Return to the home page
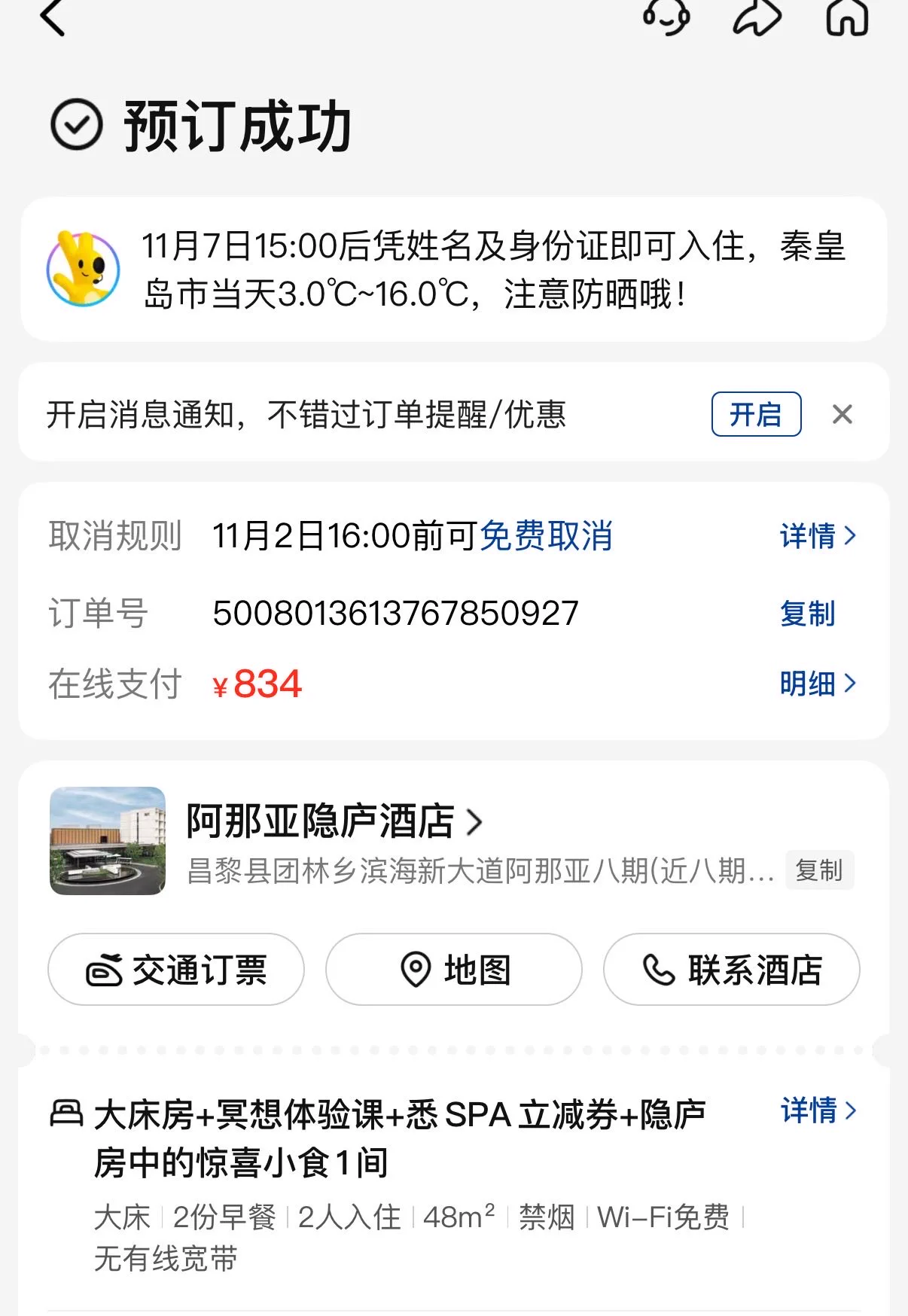 point(847,18)
